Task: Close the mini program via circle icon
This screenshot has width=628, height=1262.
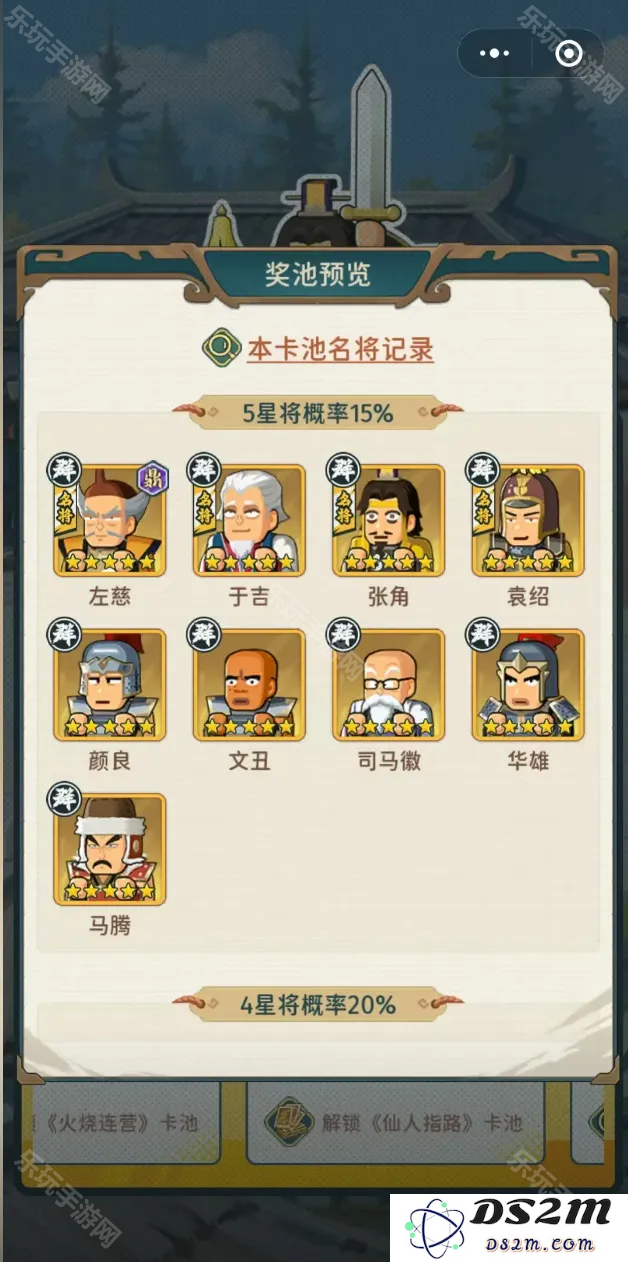Action: tap(568, 54)
